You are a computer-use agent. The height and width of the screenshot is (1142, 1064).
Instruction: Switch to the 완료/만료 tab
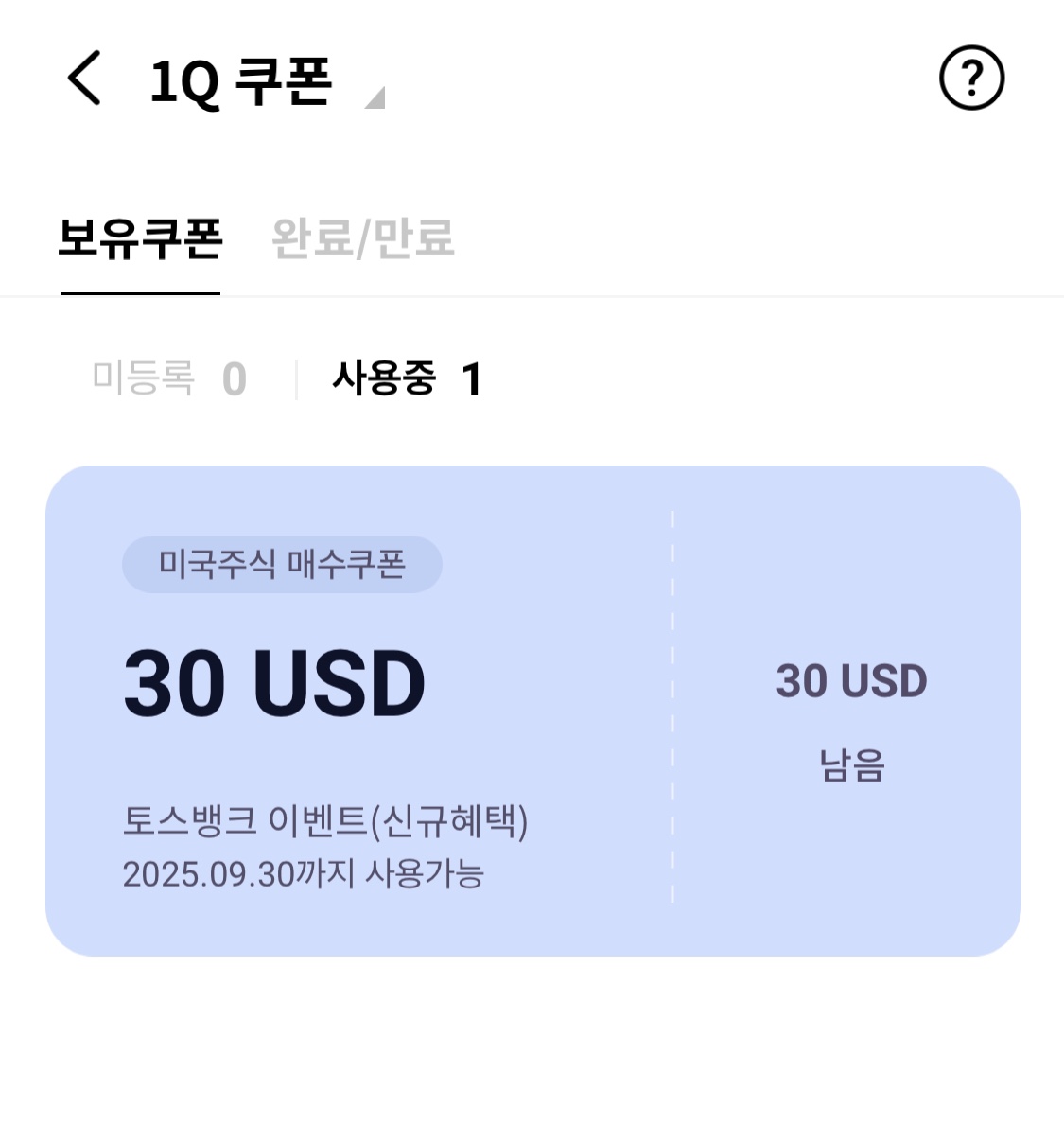coord(362,241)
